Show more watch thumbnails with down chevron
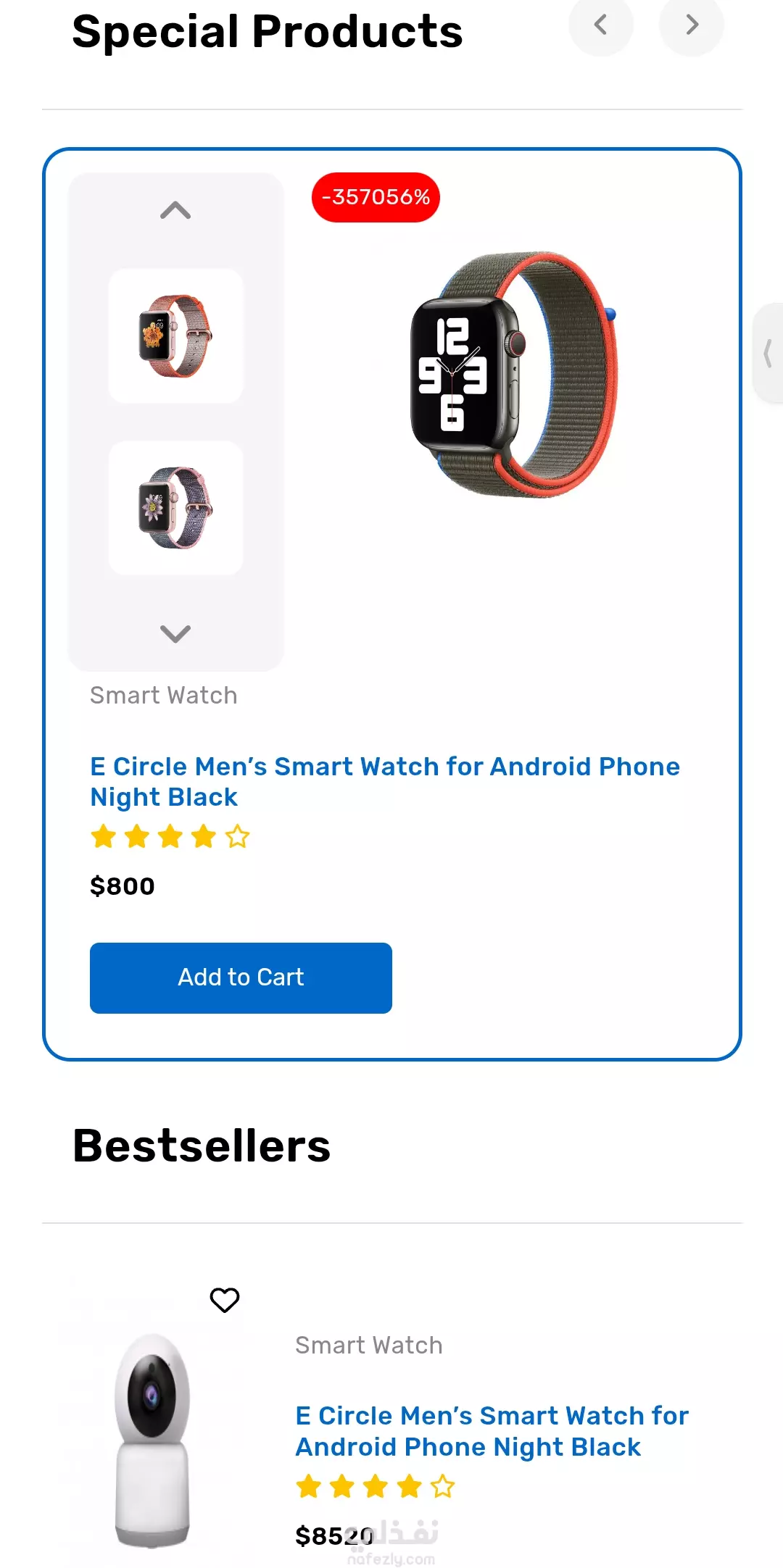This screenshot has width=783, height=1568. pyautogui.click(x=175, y=633)
